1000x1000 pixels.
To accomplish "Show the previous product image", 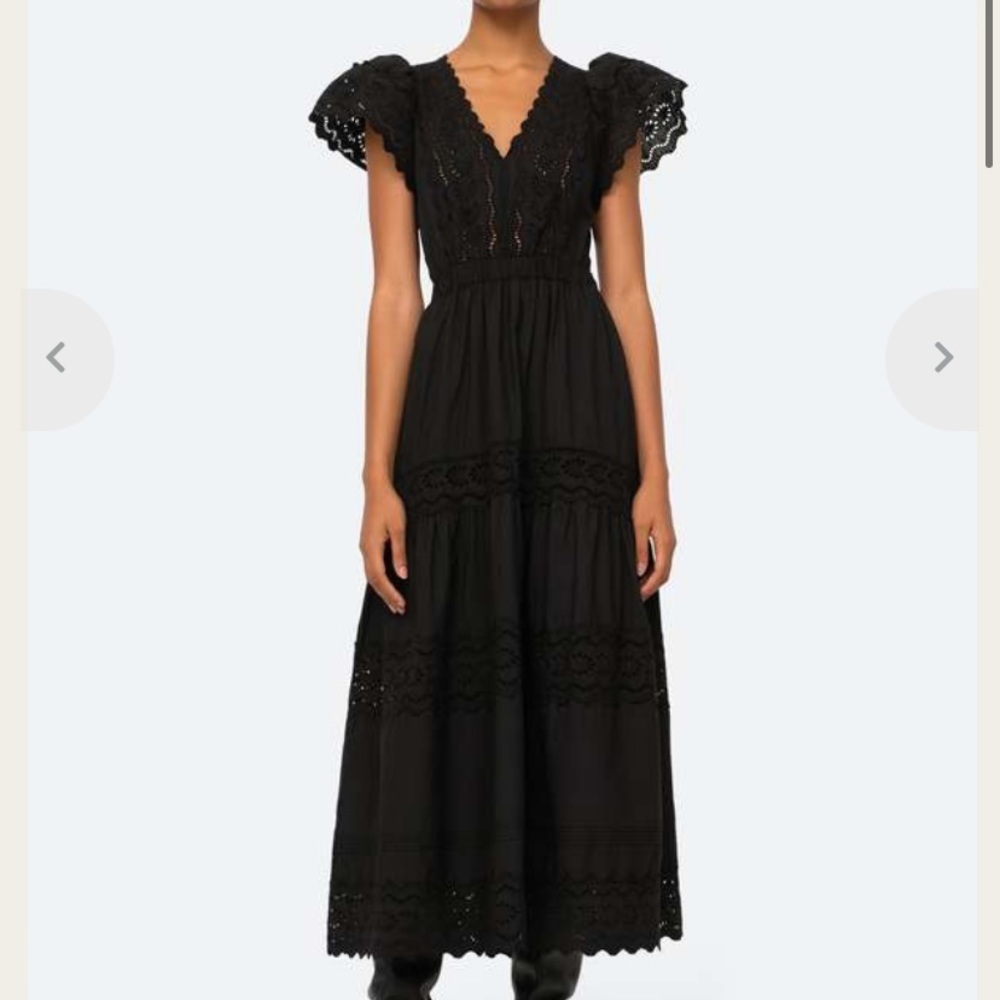I will (58, 358).
